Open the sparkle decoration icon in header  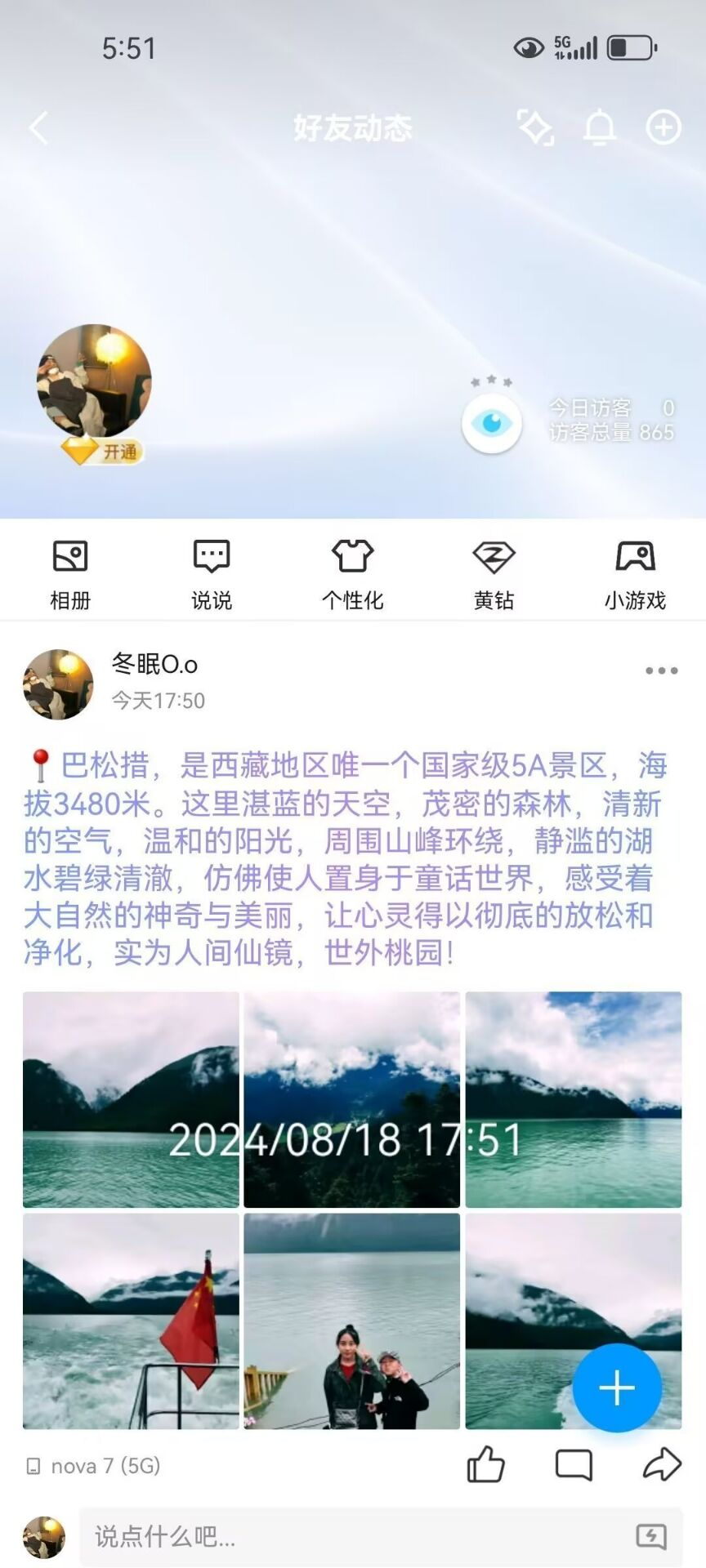point(535,128)
